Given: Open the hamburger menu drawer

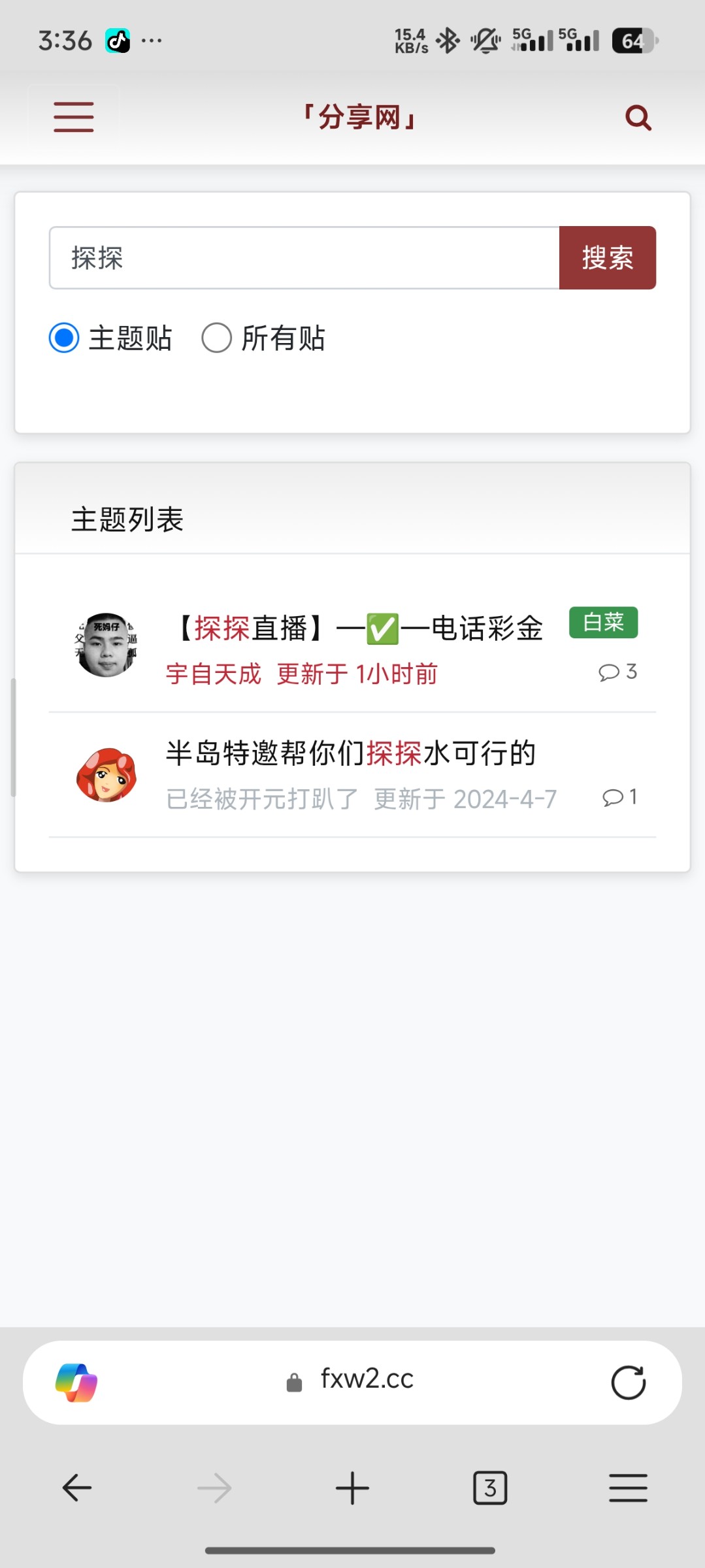Looking at the screenshot, I should coord(74,118).
